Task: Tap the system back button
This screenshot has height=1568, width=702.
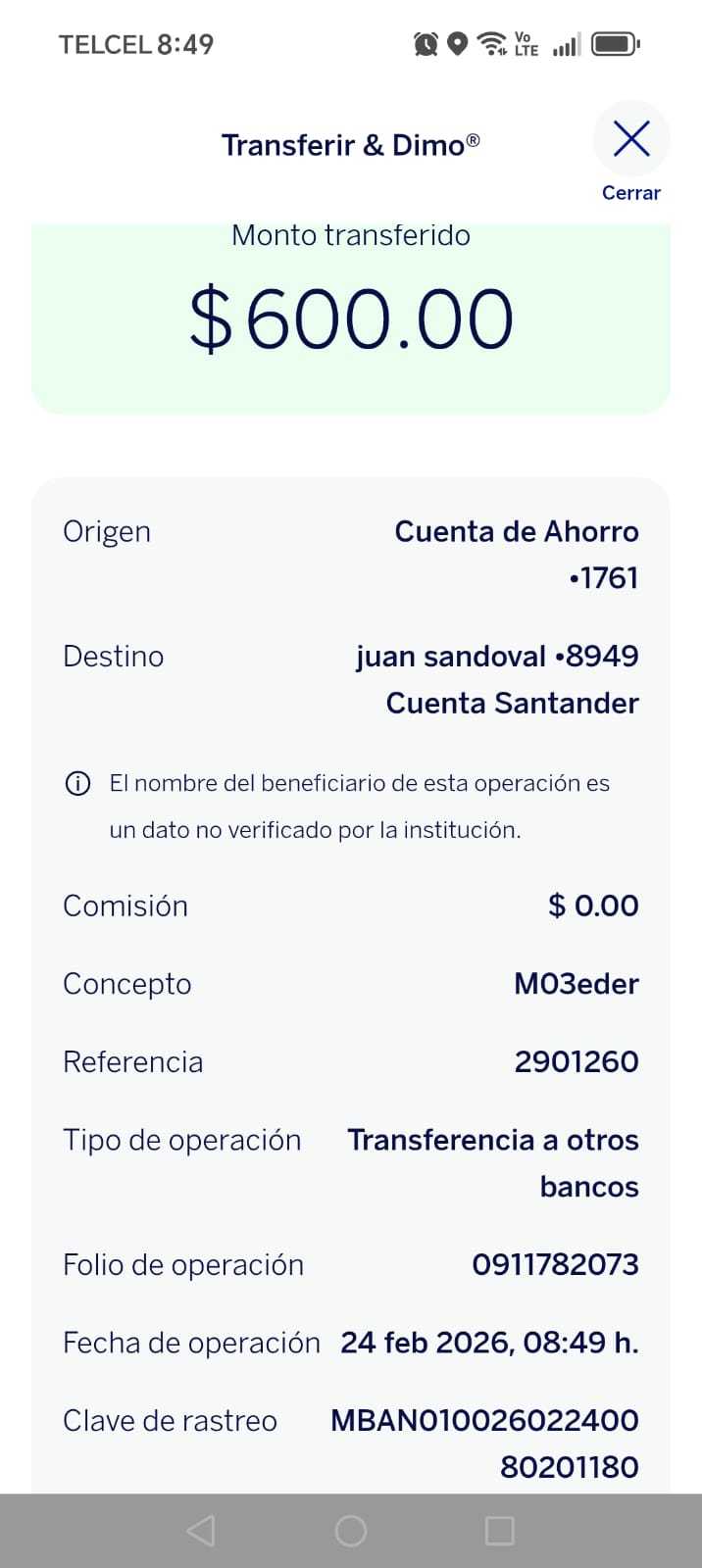Action: [201, 1530]
